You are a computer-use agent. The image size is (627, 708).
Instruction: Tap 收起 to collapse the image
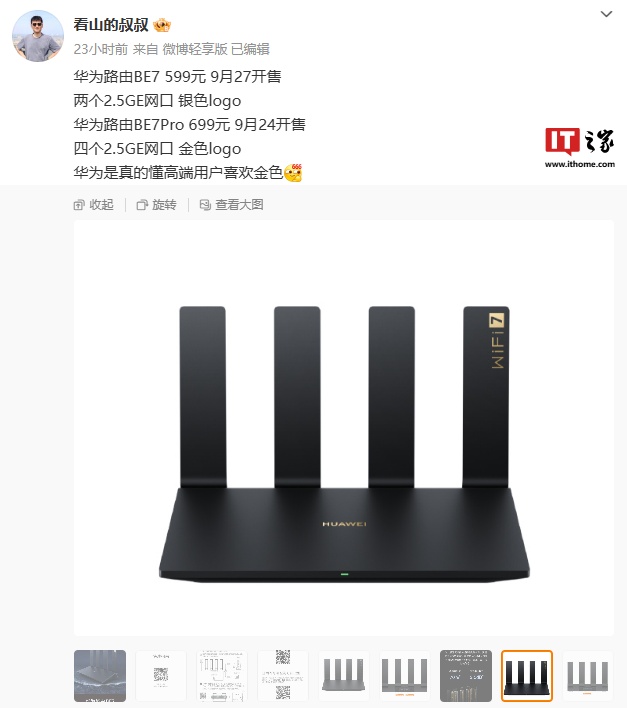pyautogui.click(x=94, y=204)
